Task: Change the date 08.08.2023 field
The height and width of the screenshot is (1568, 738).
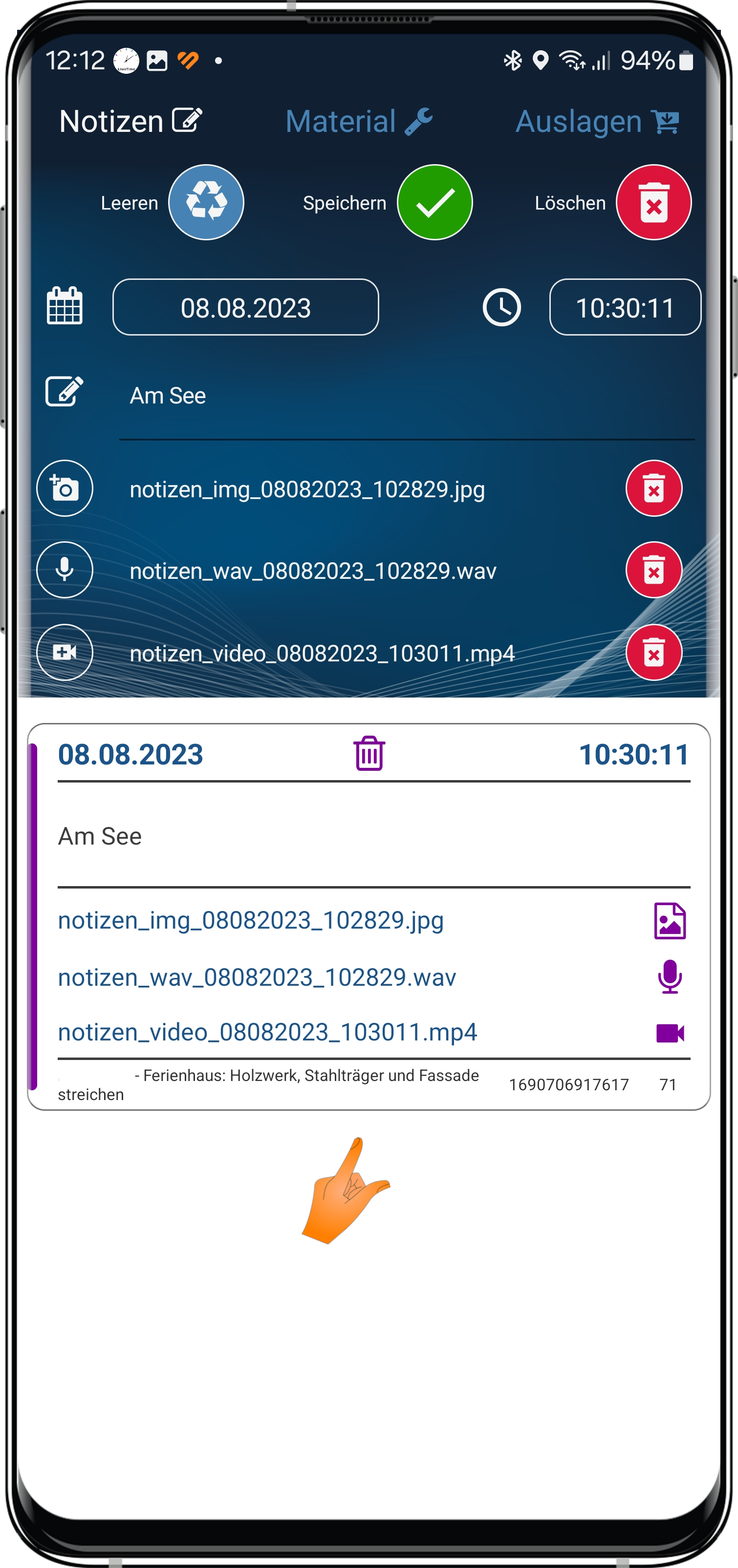Action: (245, 307)
